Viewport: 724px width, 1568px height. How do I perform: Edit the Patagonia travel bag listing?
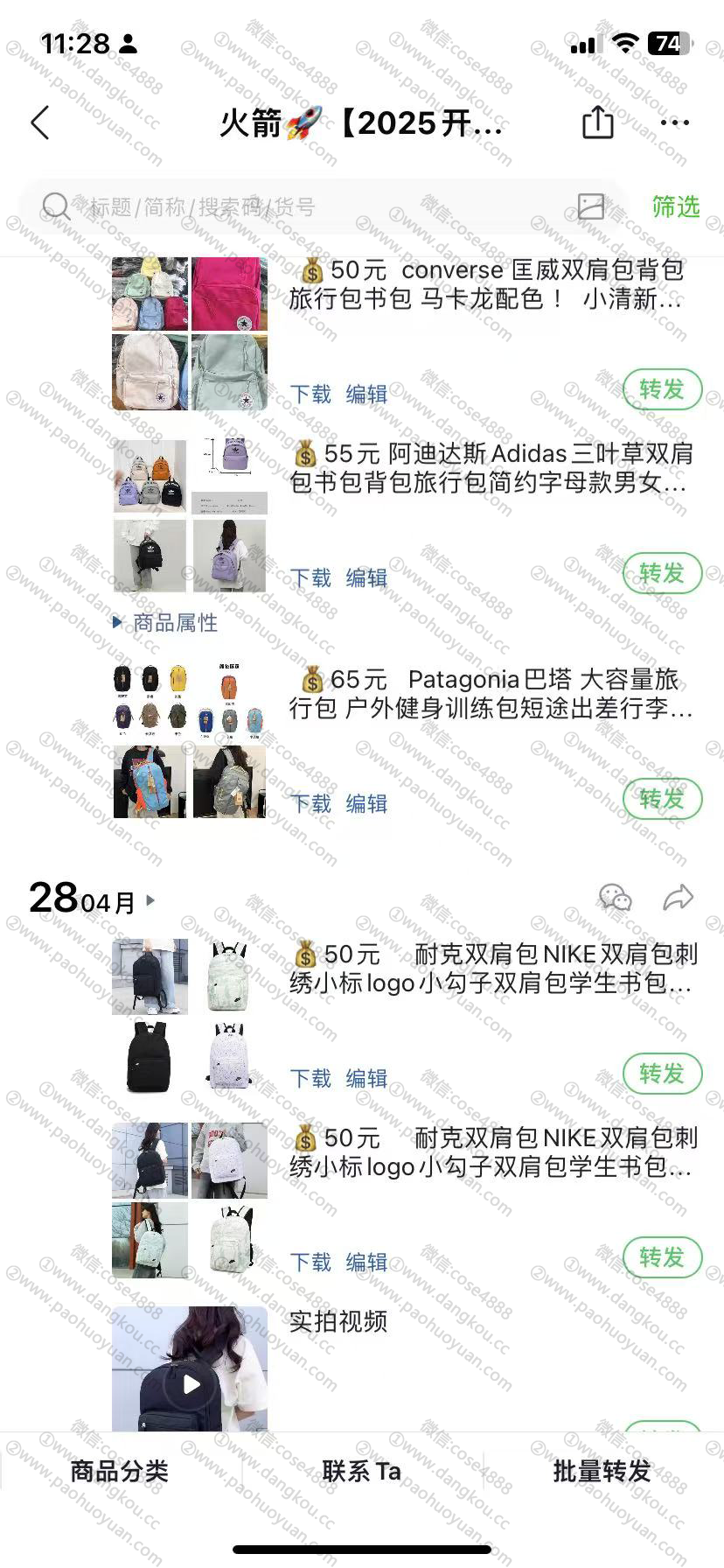point(366,804)
